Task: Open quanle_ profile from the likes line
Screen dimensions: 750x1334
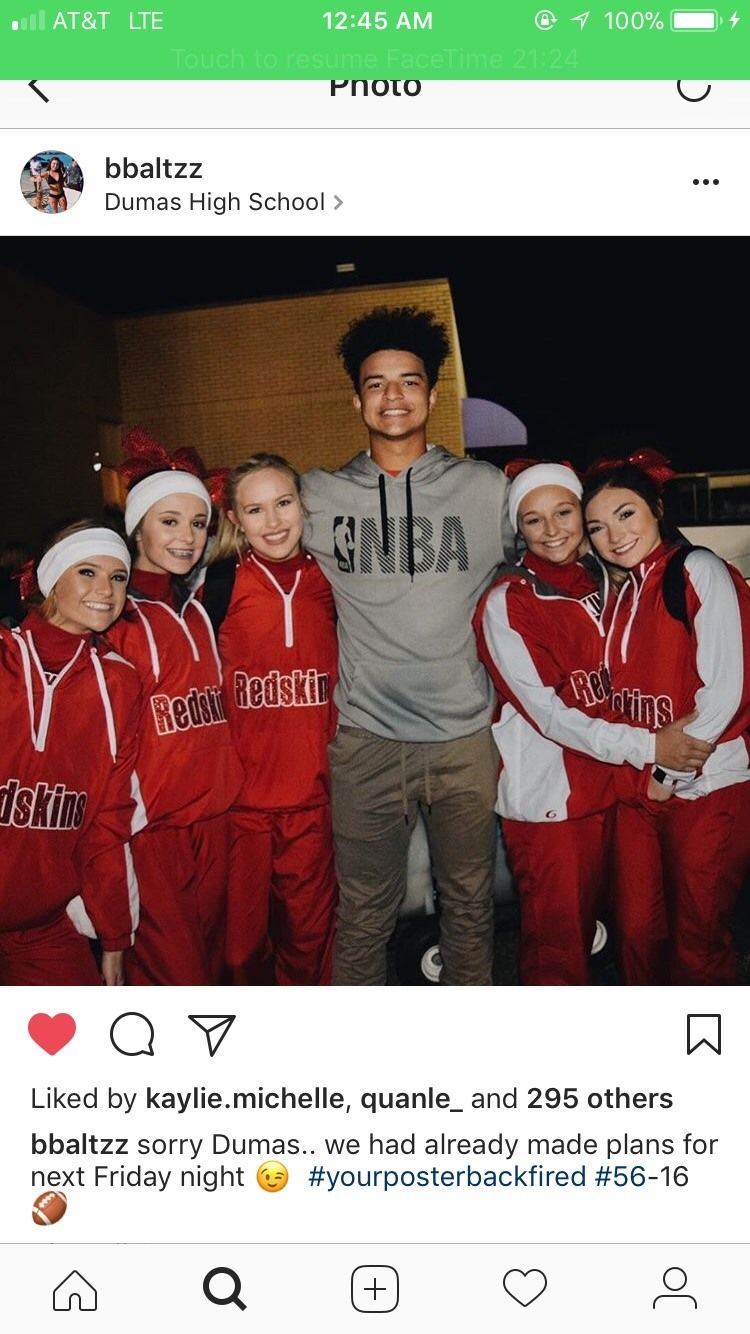Action: tap(411, 1099)
